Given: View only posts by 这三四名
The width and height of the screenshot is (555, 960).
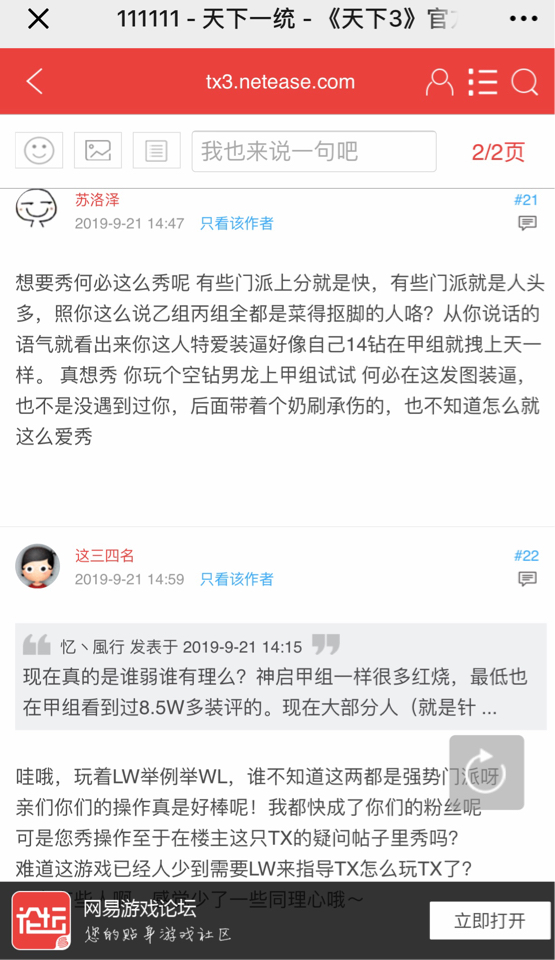Looking at the screenshot, I should [236, 579].
